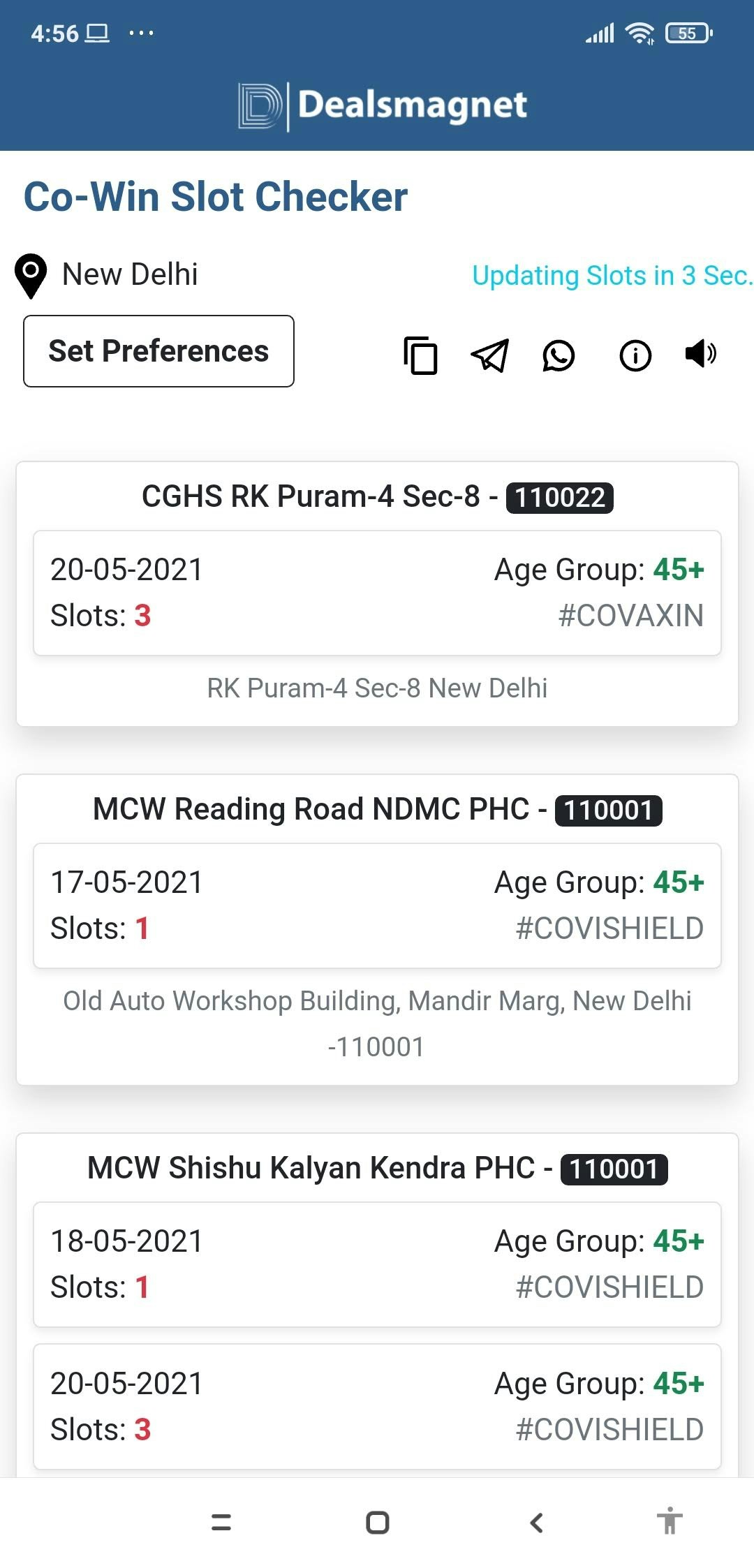Open Set Preferences
The height and width of the screenshot is (1568, 754).
pyautogui.click(x=158, y=351)
